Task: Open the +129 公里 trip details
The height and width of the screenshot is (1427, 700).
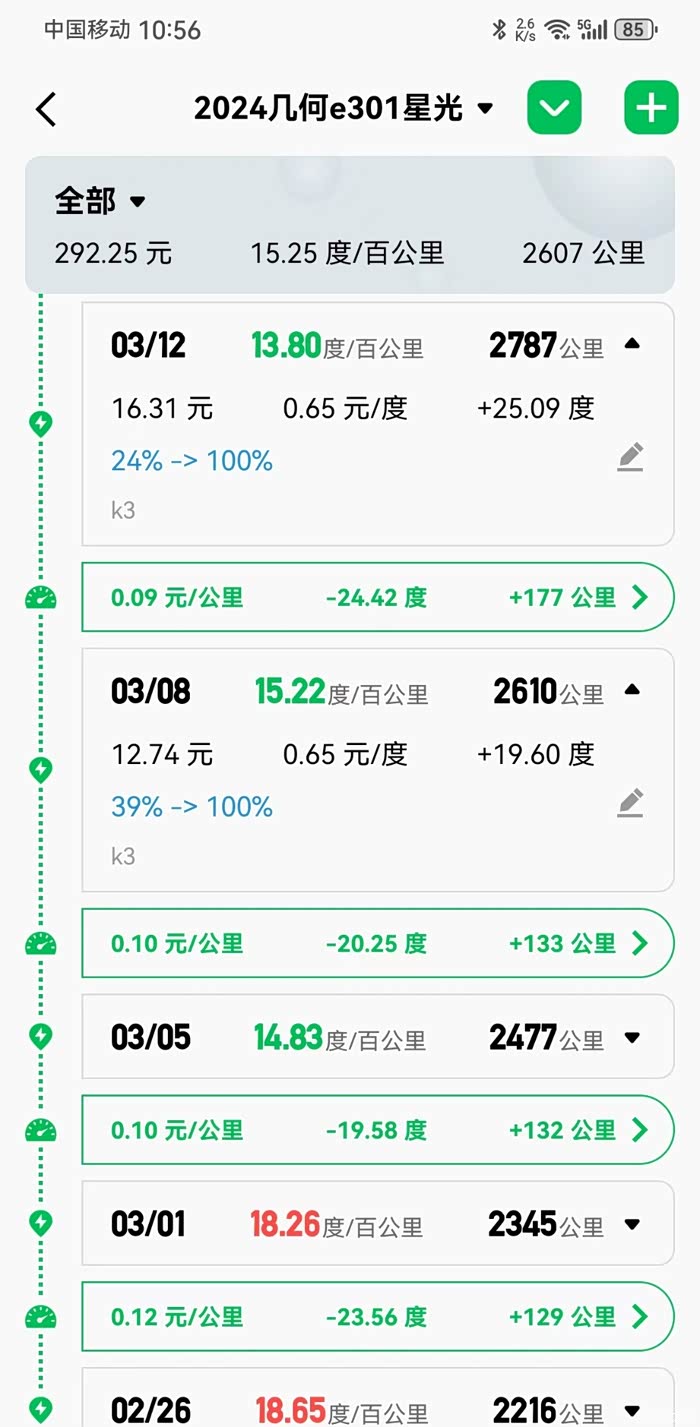Action: (378, 1316)
